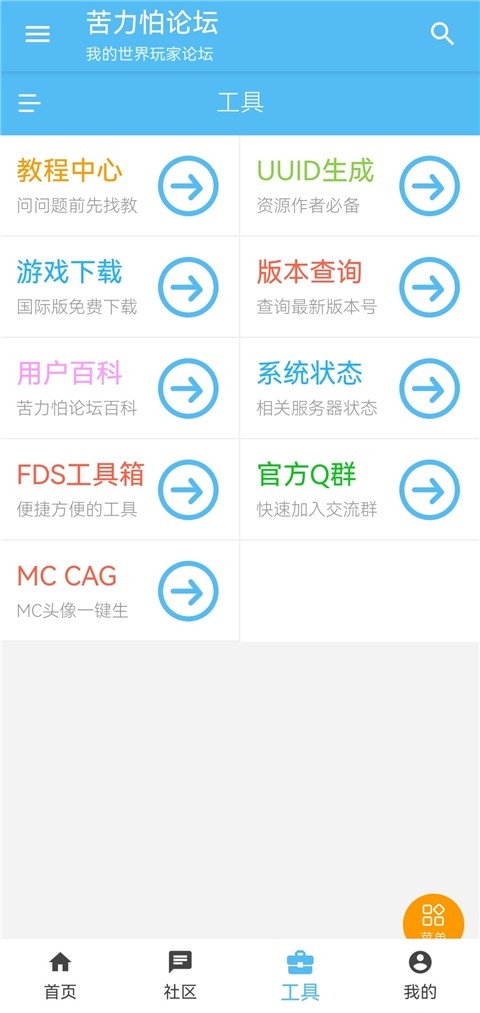480x1013 pixels.
Task: Launch the UUID生成 tool
Action: (360, 186)
